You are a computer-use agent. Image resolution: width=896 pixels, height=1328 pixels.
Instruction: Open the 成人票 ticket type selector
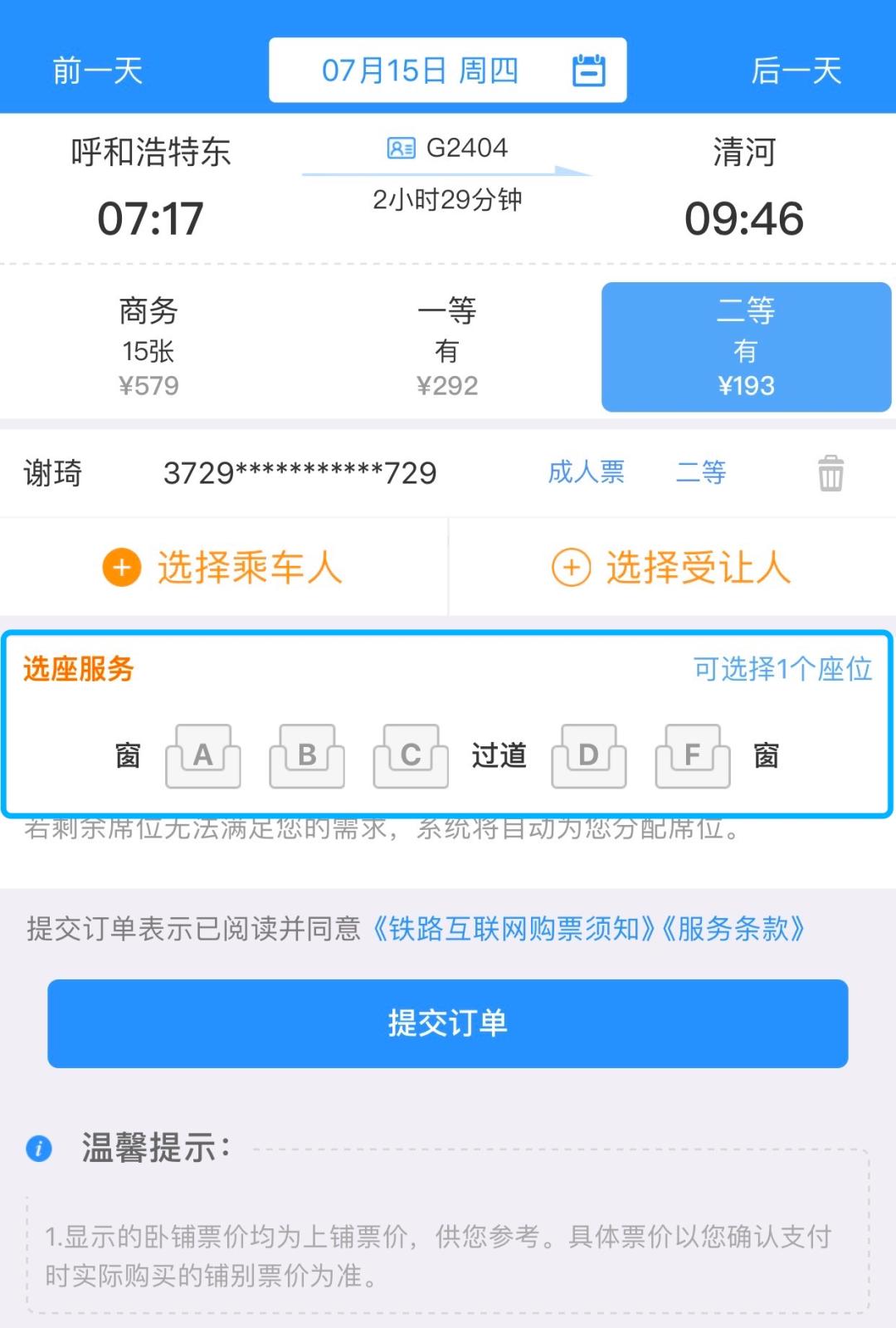587,473
